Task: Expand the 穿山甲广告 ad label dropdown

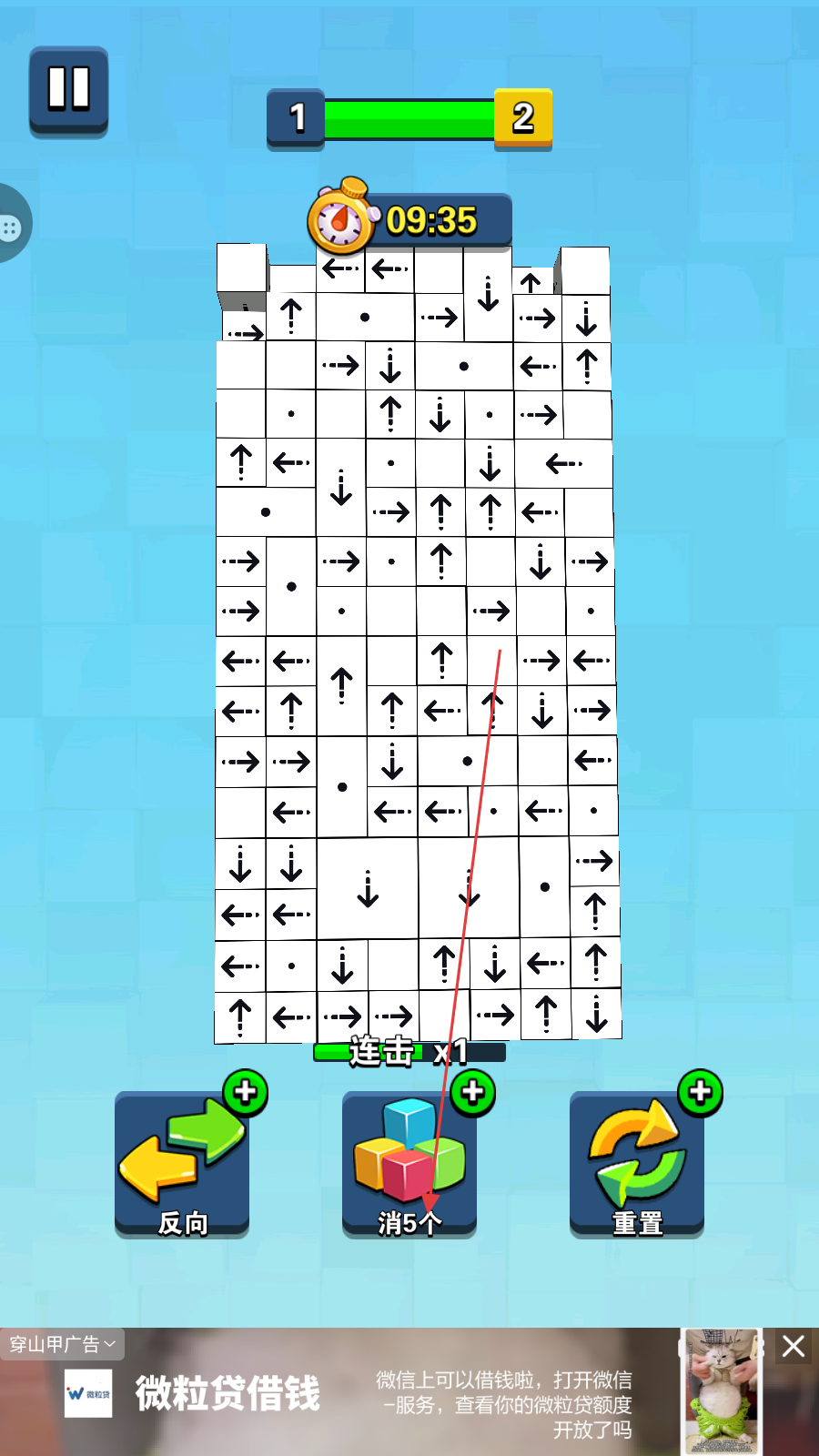Action: click(x=62, y=1344)
